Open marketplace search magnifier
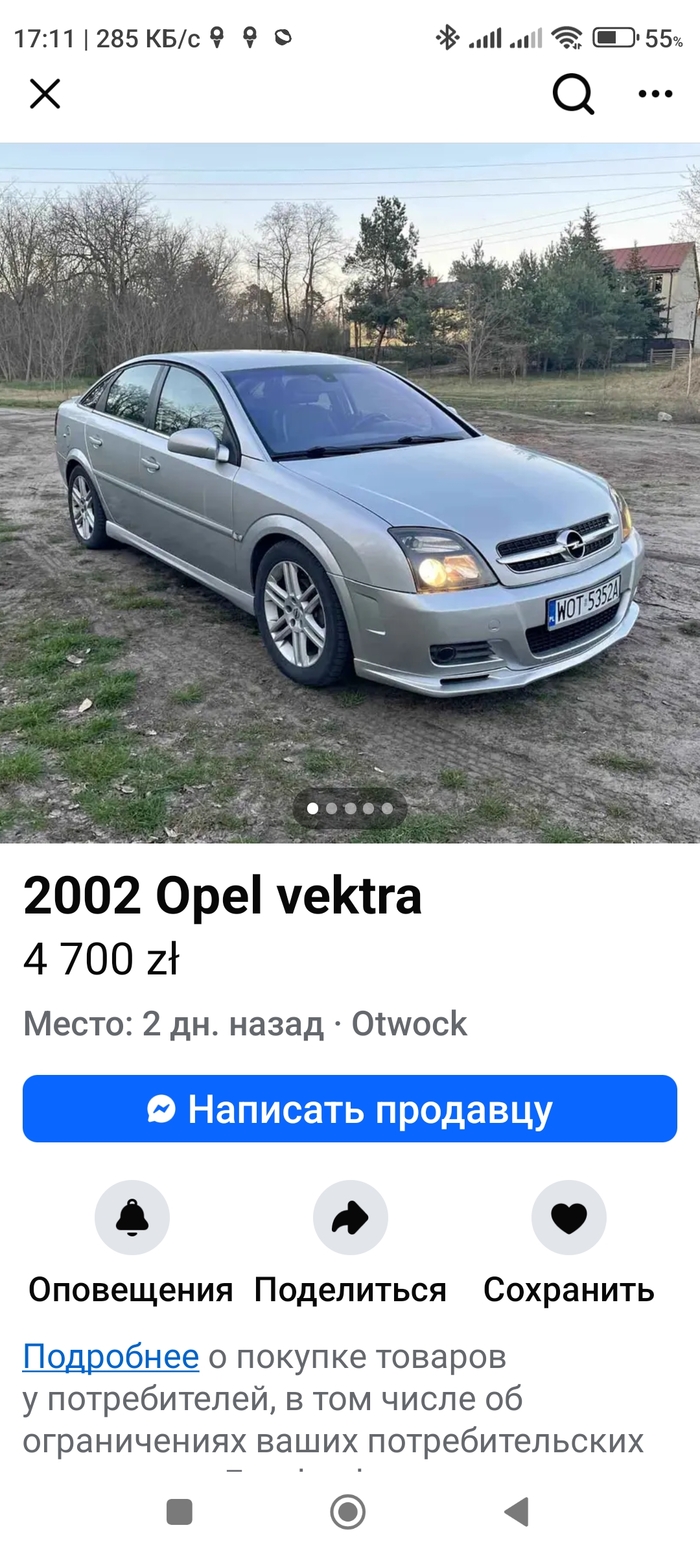 (x=573, y=94)
